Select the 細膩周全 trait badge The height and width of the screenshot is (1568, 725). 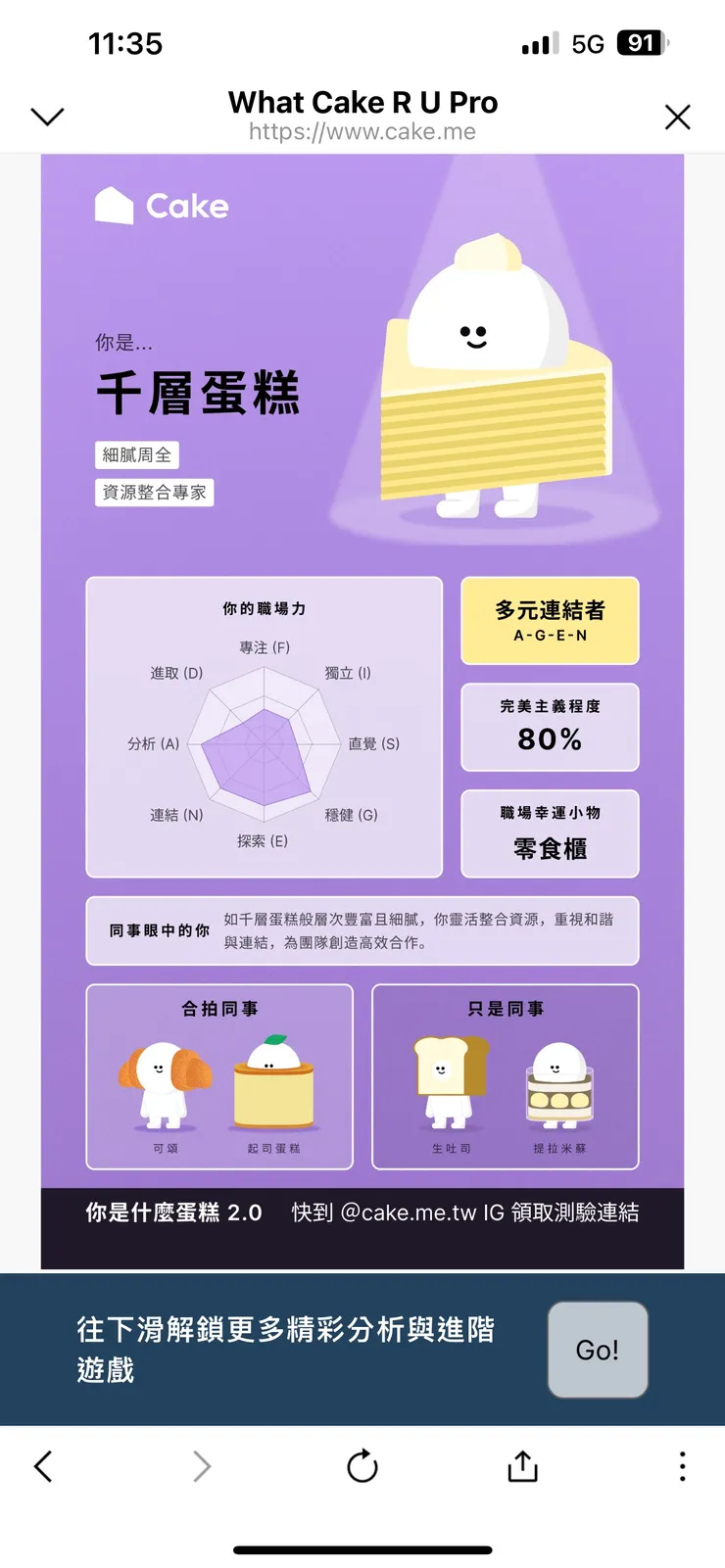pyautogui.click(x=137, y=454)
